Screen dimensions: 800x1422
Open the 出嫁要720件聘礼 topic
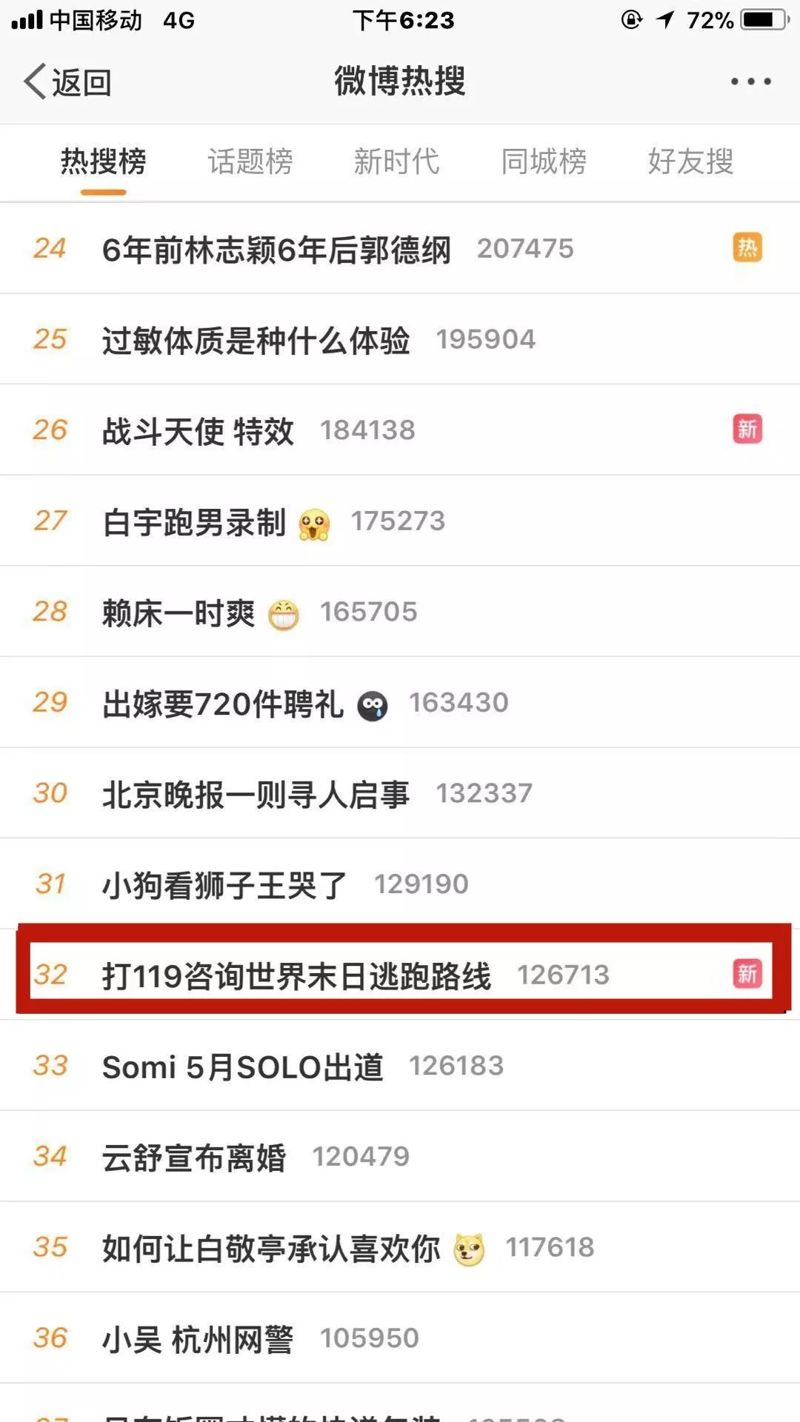click(x=222, y=703)
